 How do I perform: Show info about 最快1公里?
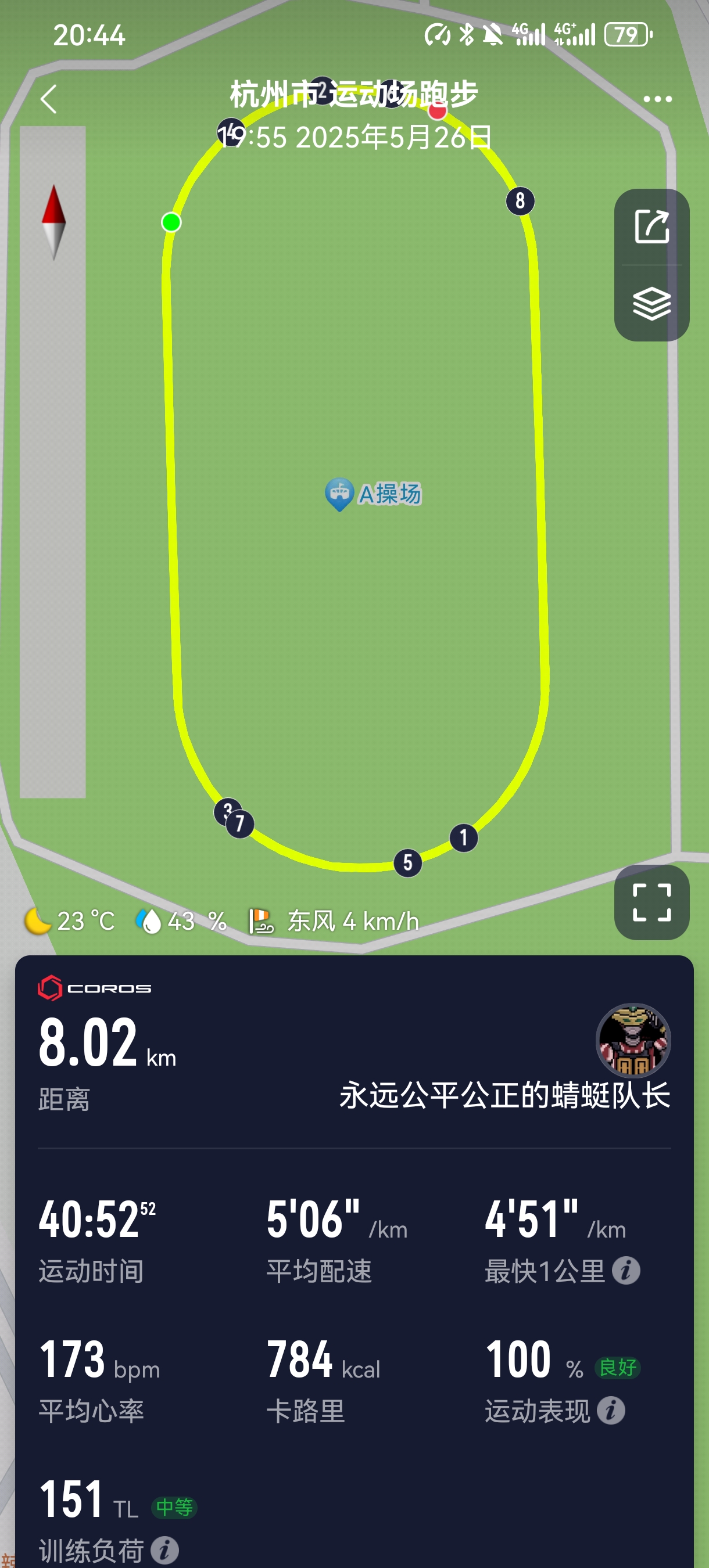pos(625,1270)
